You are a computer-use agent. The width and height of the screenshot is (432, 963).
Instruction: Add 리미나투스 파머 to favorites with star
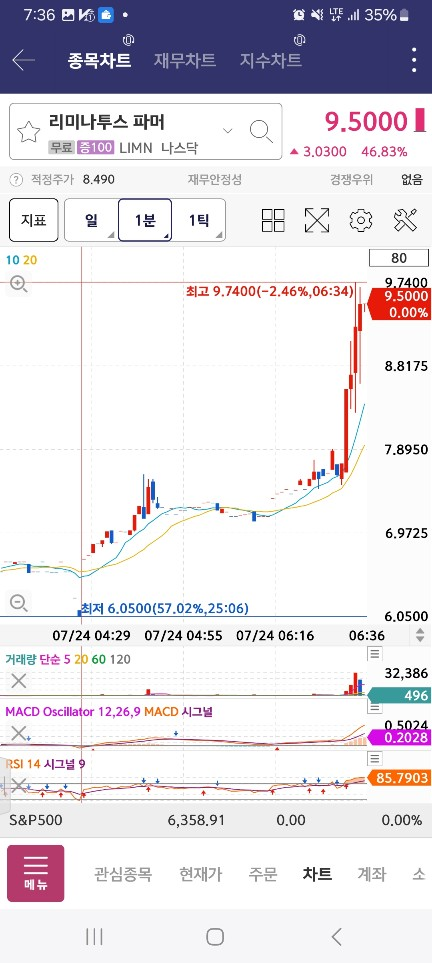tap(28, 131)
